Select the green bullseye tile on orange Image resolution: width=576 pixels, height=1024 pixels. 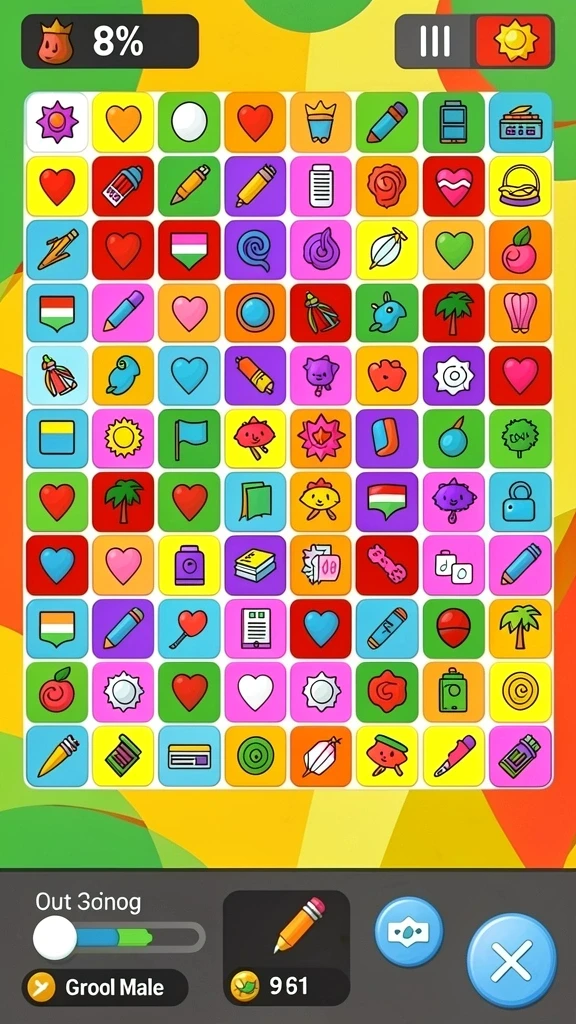[255, 756]
